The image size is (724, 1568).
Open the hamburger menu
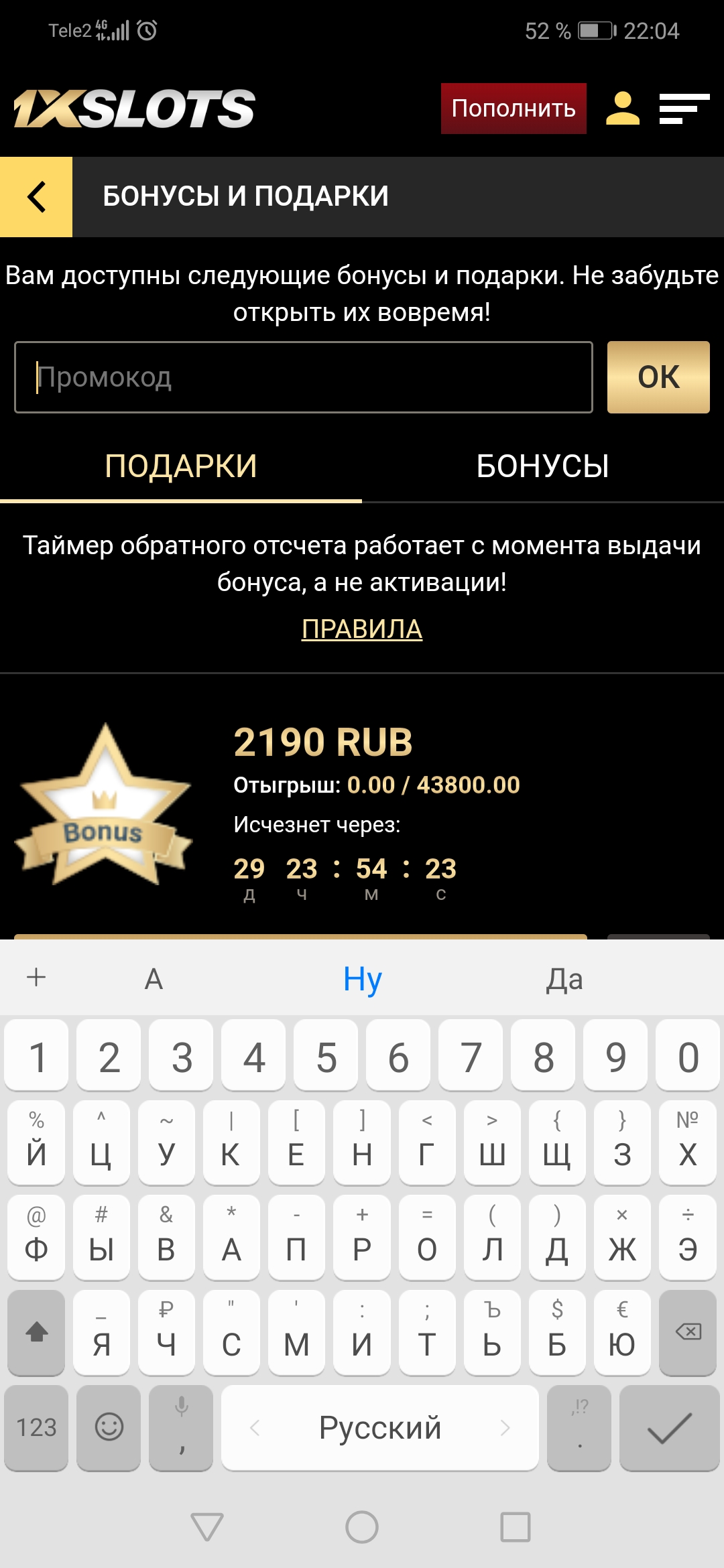click(x=684, y=109)
